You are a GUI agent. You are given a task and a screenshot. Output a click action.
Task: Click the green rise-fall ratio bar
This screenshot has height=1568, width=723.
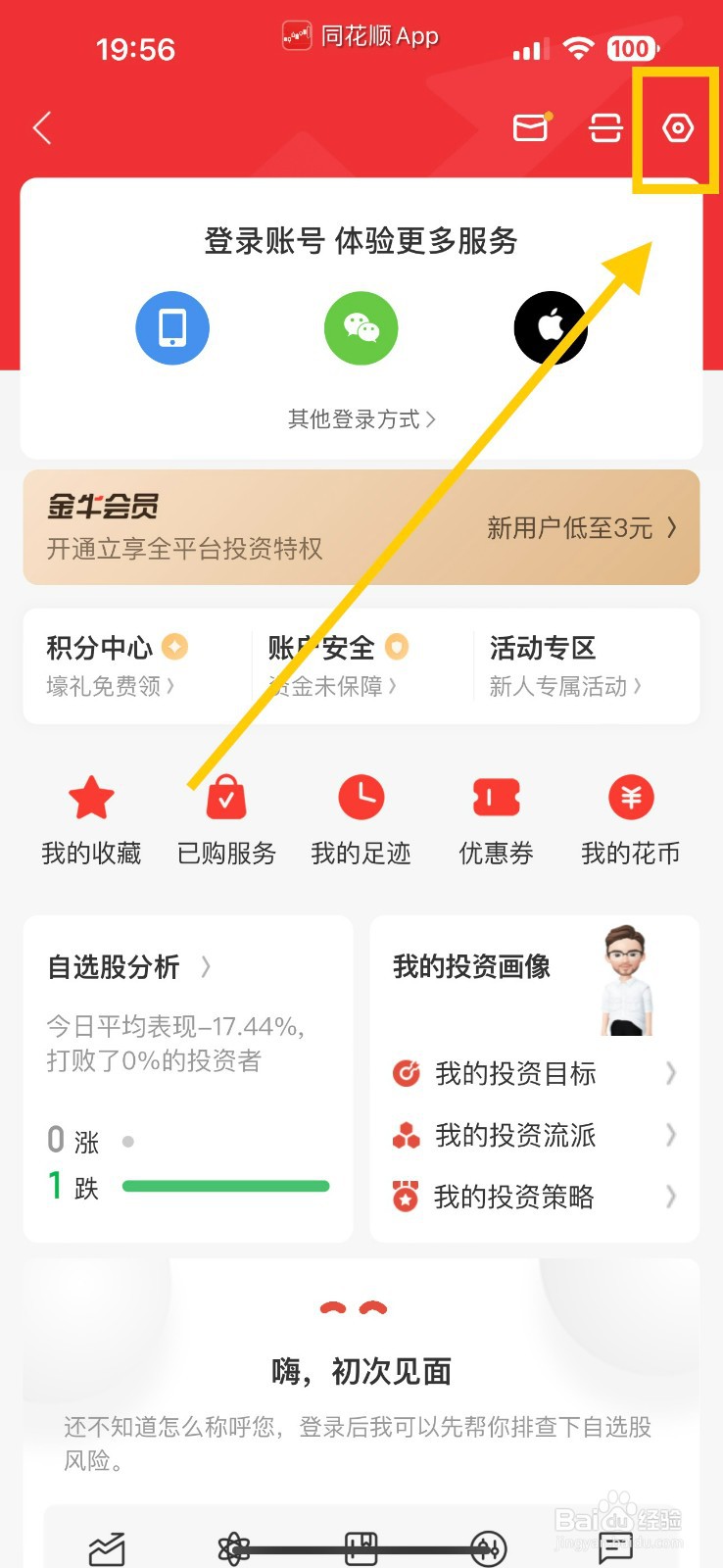[224, 1186]
